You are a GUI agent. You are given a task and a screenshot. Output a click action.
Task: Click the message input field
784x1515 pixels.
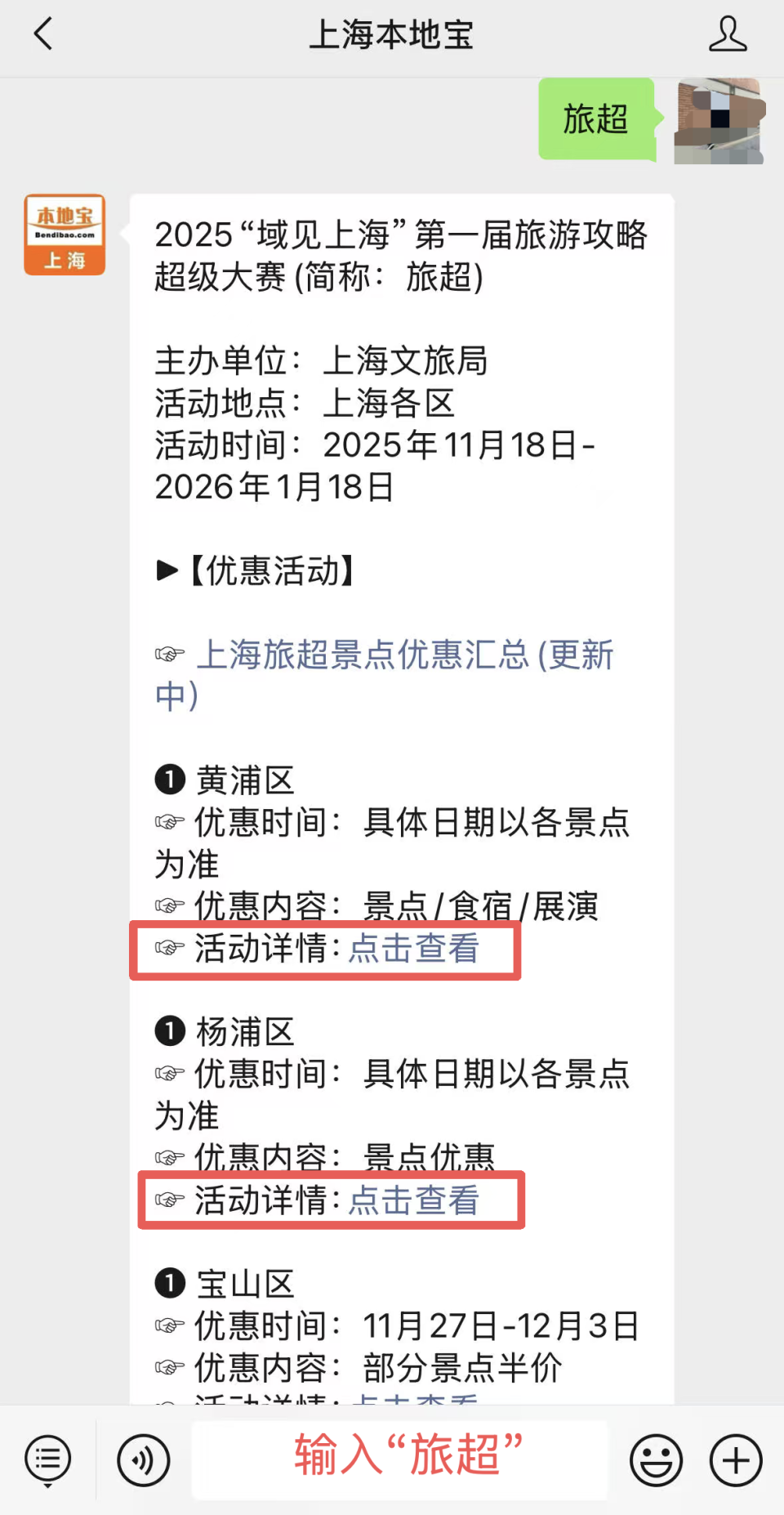[400, 1459]
